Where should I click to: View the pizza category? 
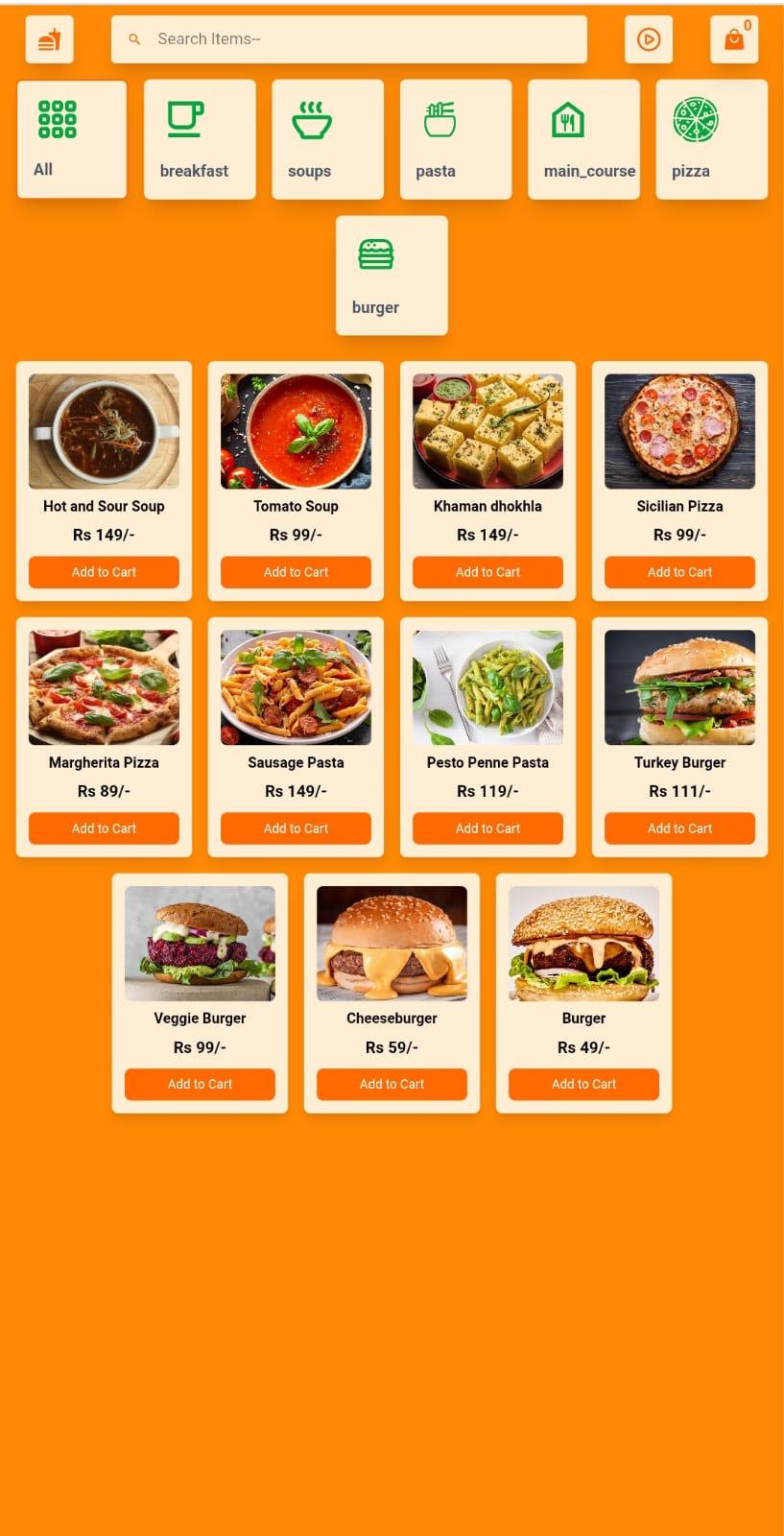[711, 139]
